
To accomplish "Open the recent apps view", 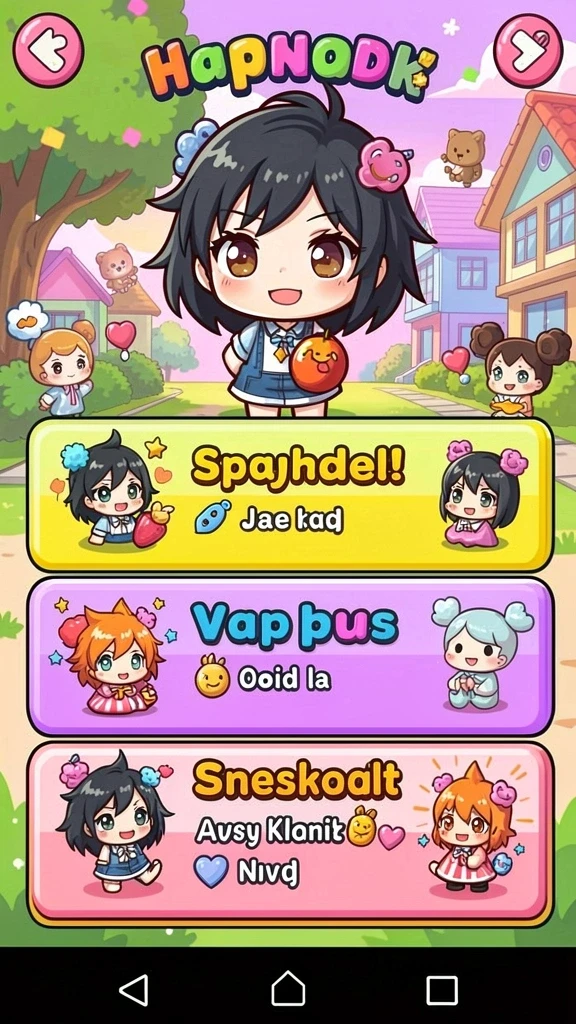I will click(441, 990).
